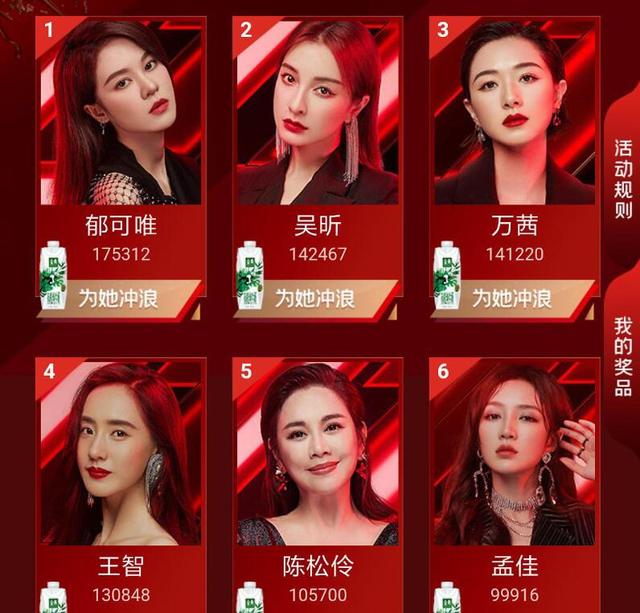Screen dimensions: 640x613
Task: Open the 我的奖品 side tab
Action: click(x=623, y=355)
